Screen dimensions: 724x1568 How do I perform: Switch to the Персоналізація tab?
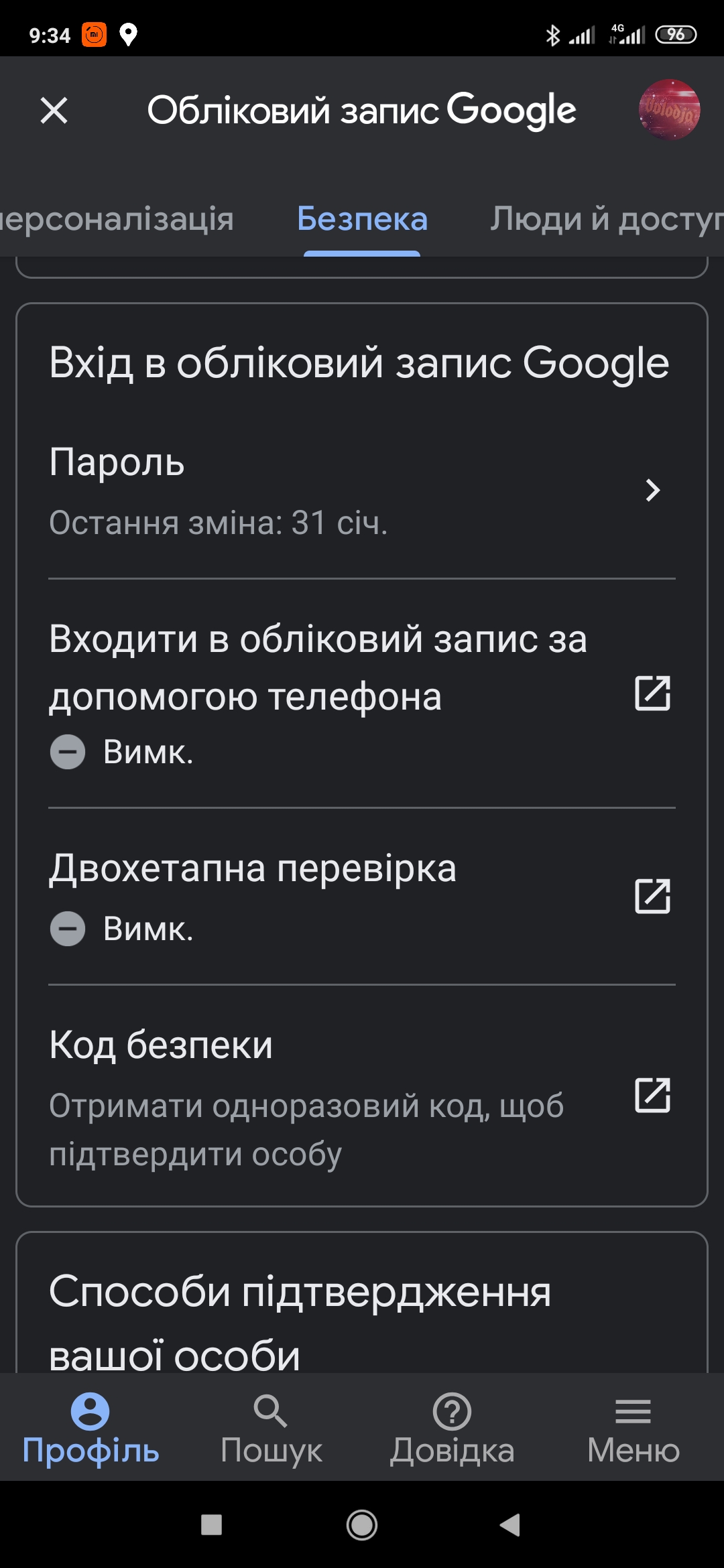117,219
